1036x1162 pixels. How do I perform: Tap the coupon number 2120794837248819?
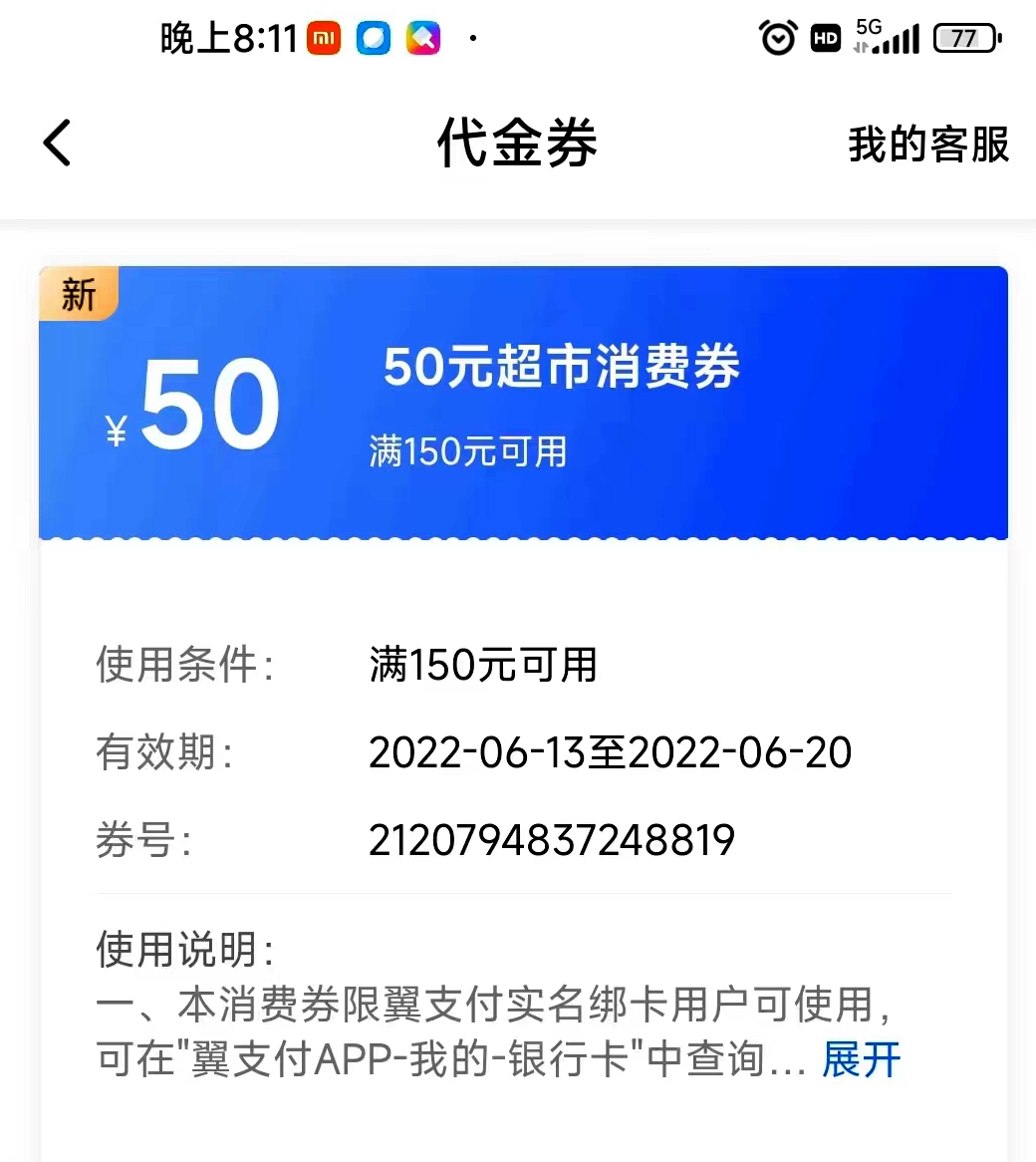tap(552, 840)
